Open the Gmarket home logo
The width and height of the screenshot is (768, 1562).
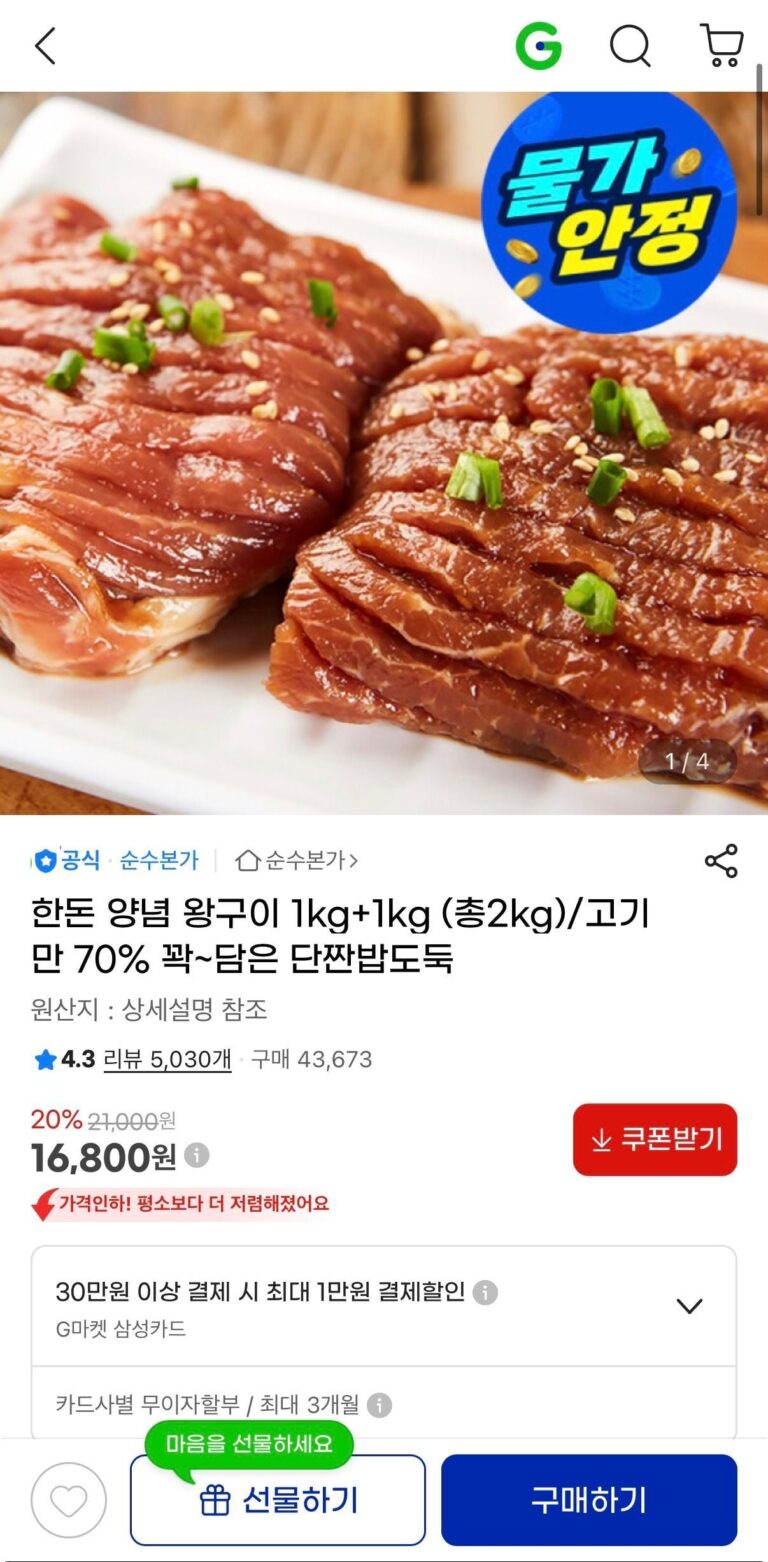point(538,46)
